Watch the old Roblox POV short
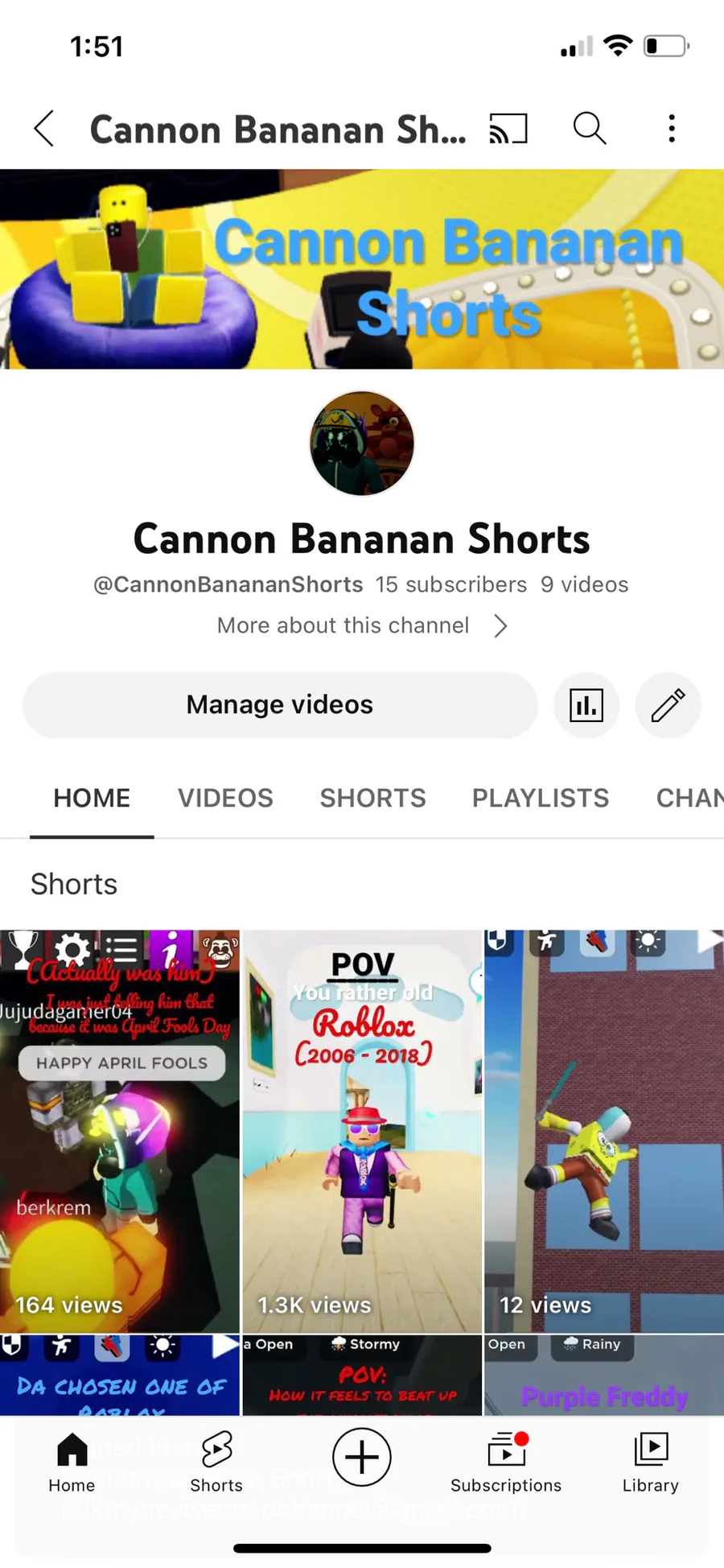 [x=362, y=1131]
